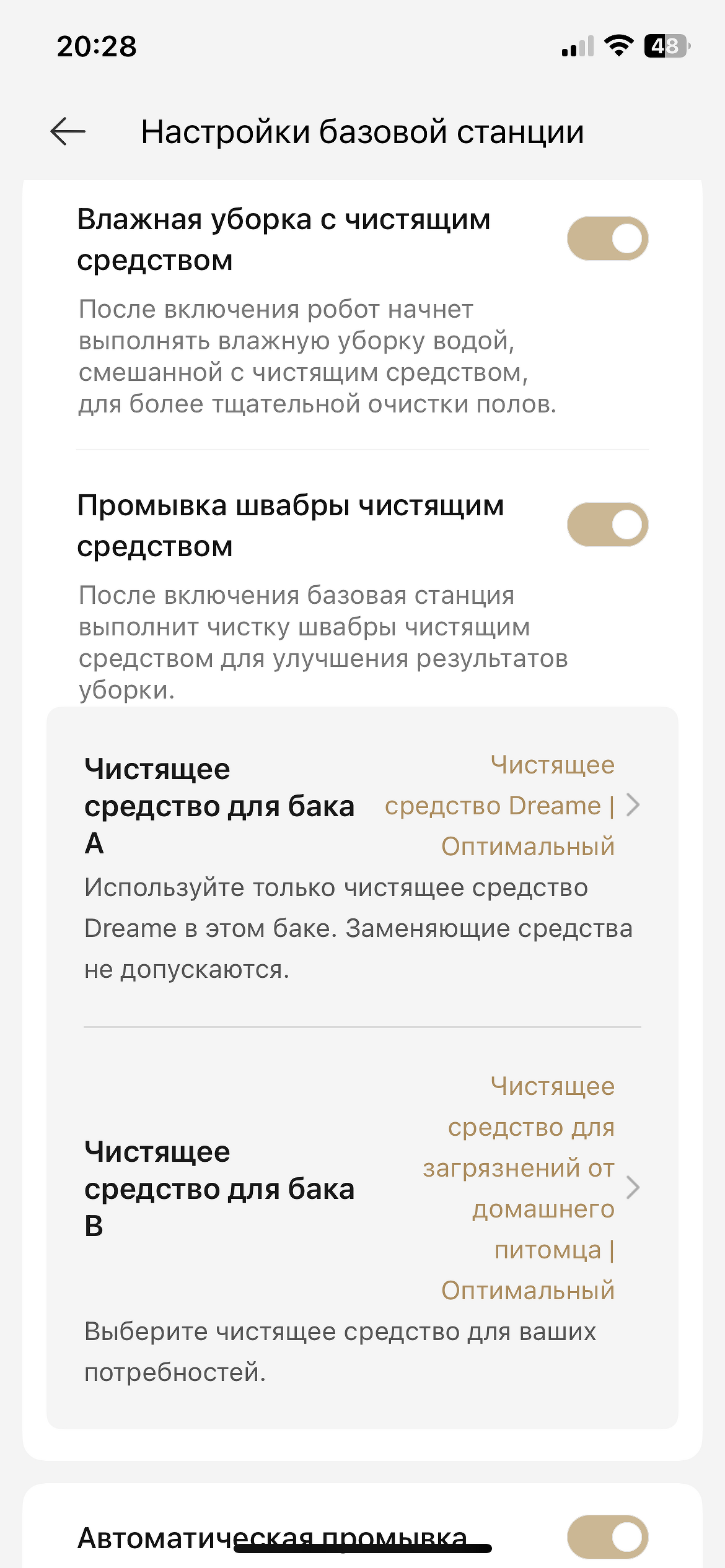The width and height of the screenshot is (725, 1568).
Task: Toggle 'Автоматическая промывка' switch
Action: 607,1536
